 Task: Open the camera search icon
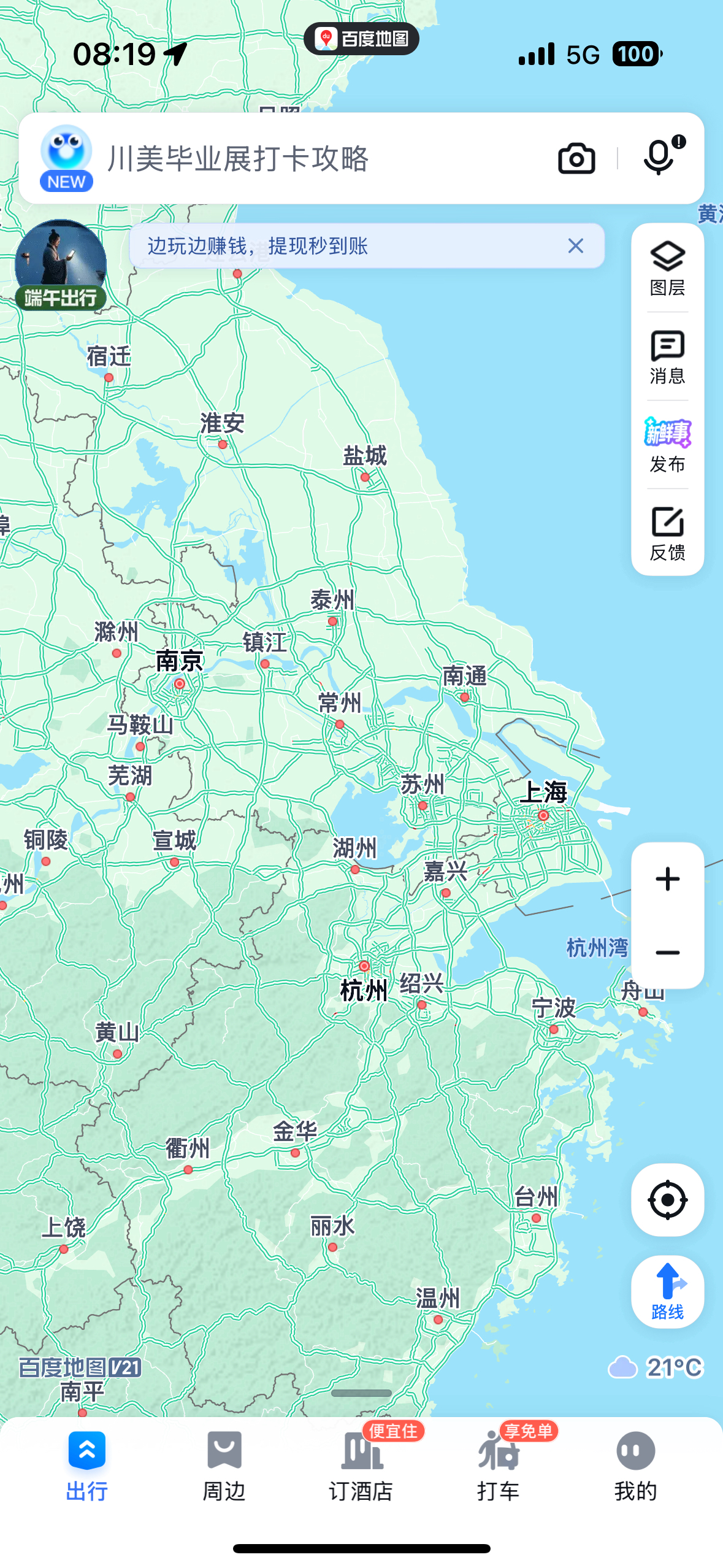coord(576,158)
